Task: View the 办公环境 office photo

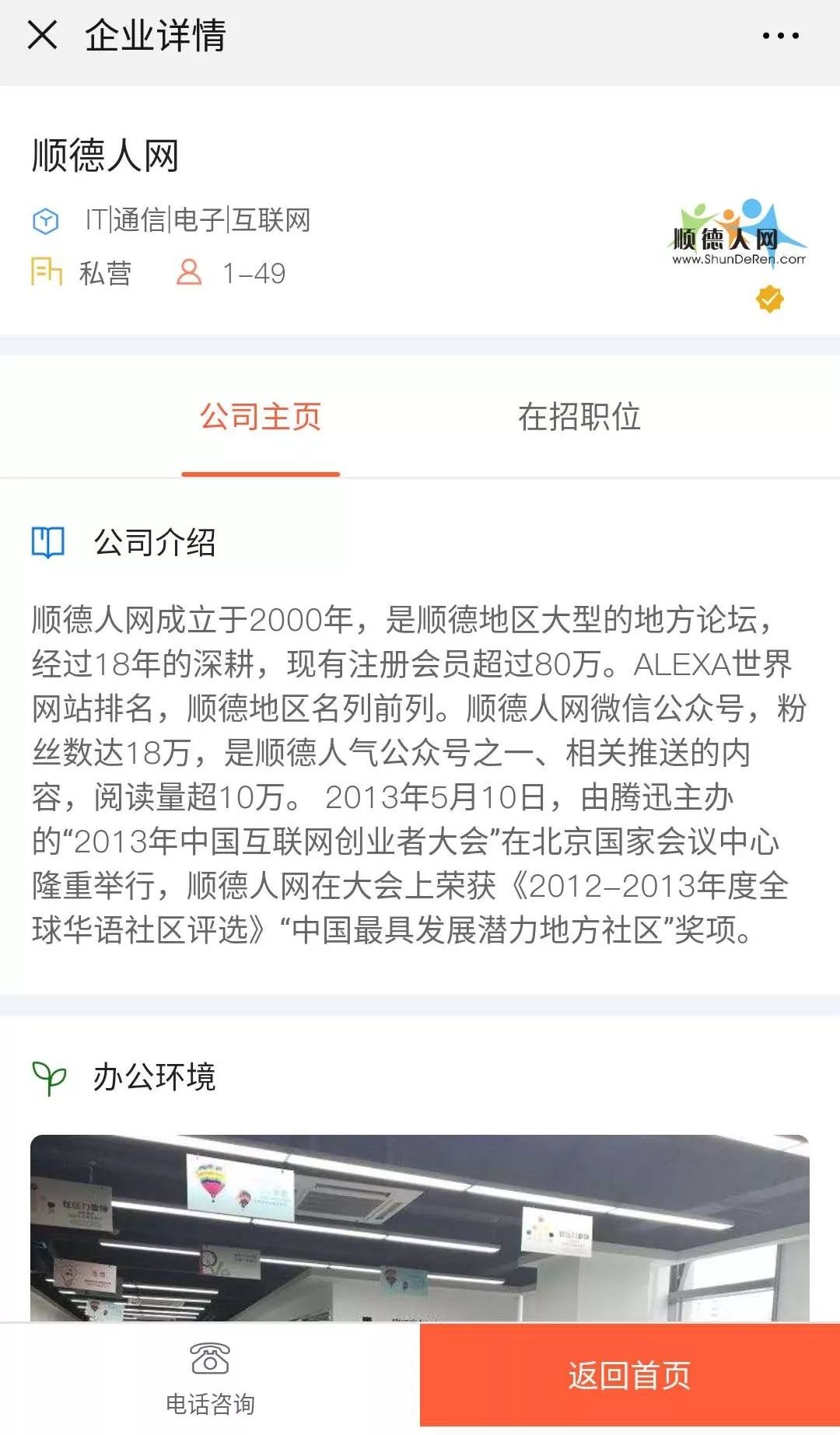Action: [420, 1227]
